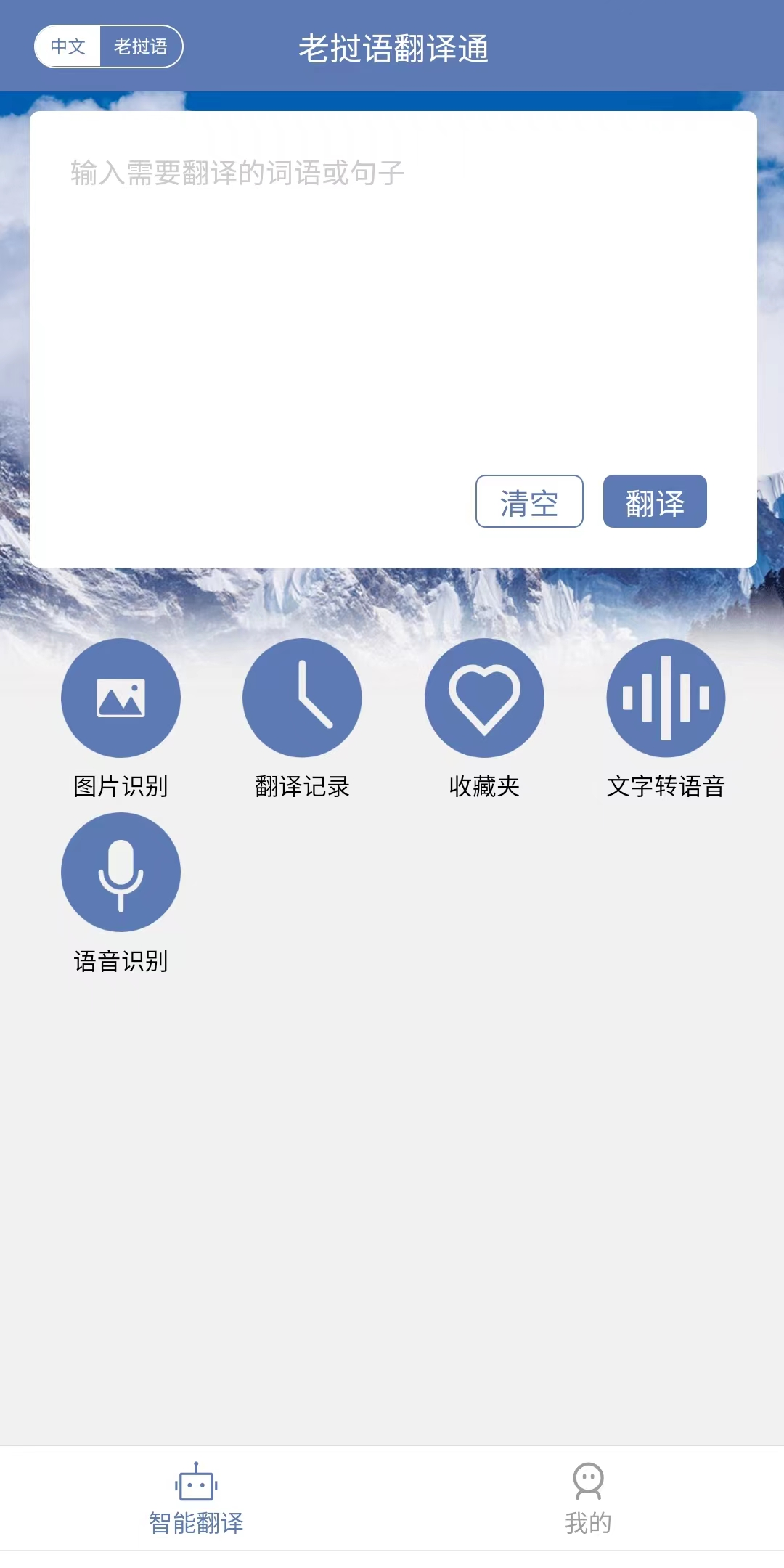The height and width of the screenshot is (1568, 784).
Task: Open 图片识别 image recognition
Action: pyautogui.click(x=121, y=698)
